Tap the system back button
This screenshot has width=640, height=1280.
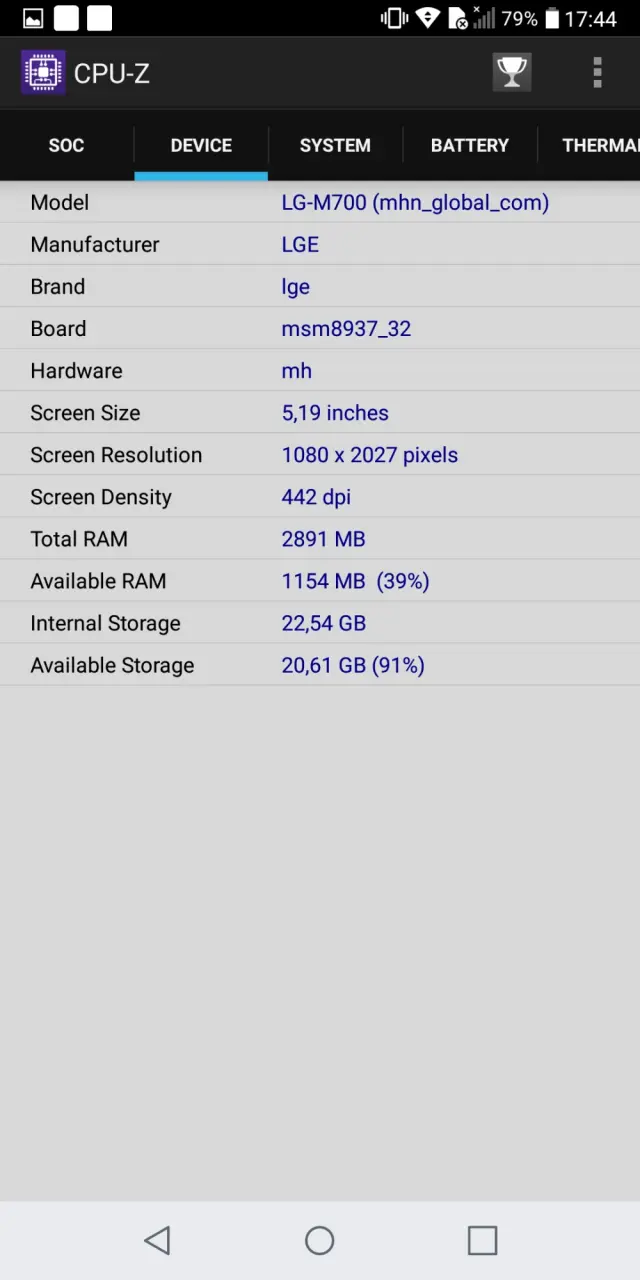(x=157, y=1240)
